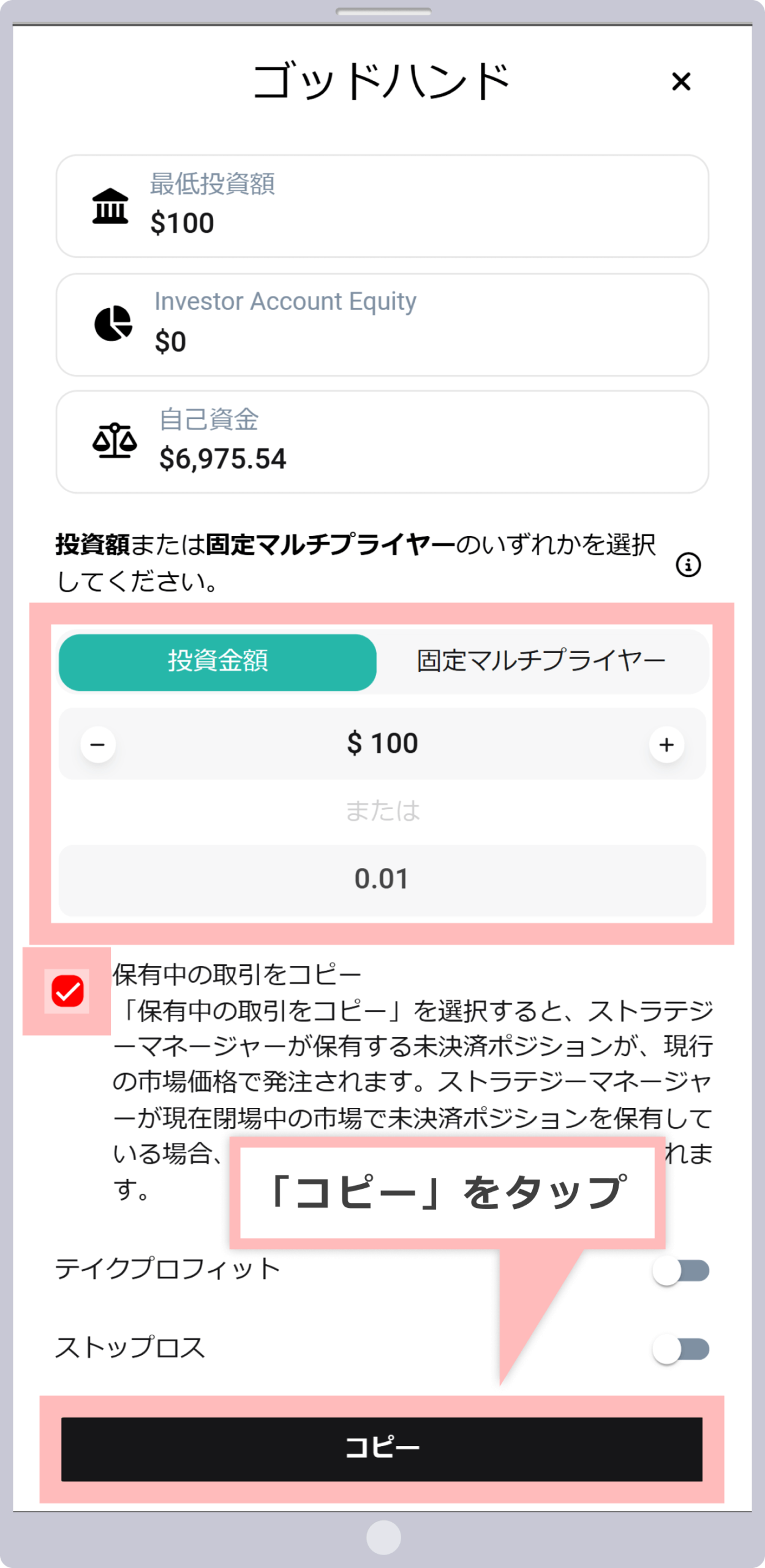Viewport: 765px width, 1568px height.
Task: Switch to 固定マルチプライヤー tab
Action: point(541,661)
